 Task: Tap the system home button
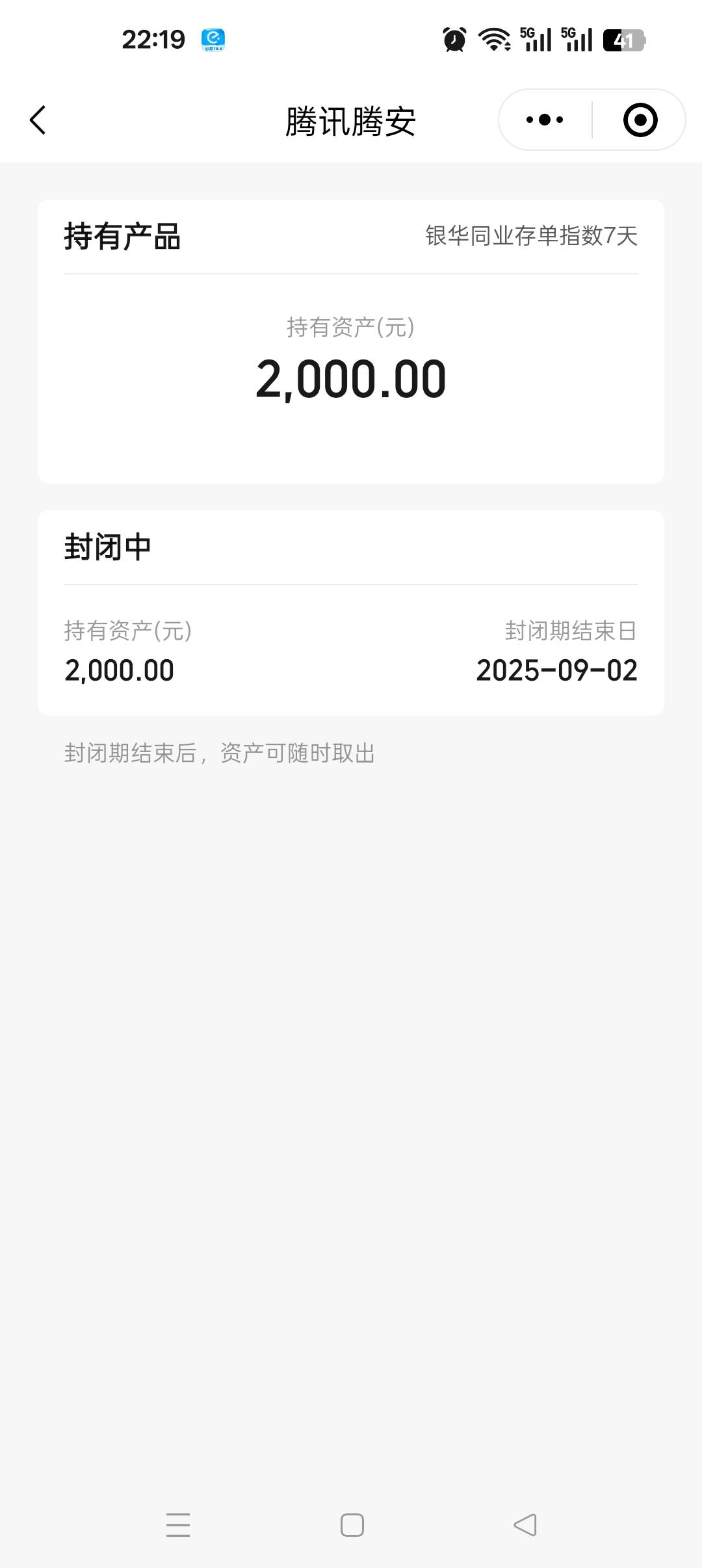(x=352, y=1525)
